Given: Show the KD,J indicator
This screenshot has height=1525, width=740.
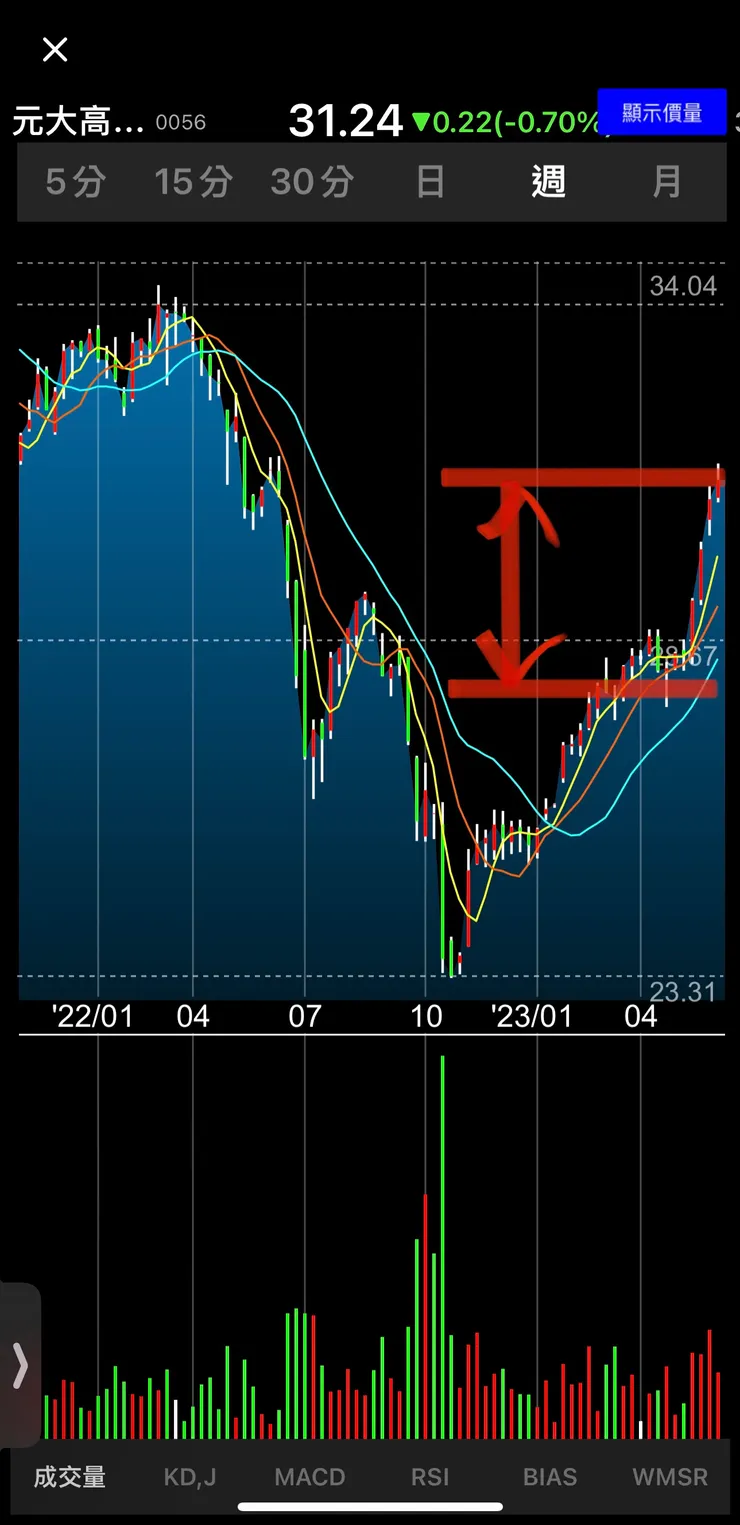Looking at the screenshot, I should click(190, 1477).
